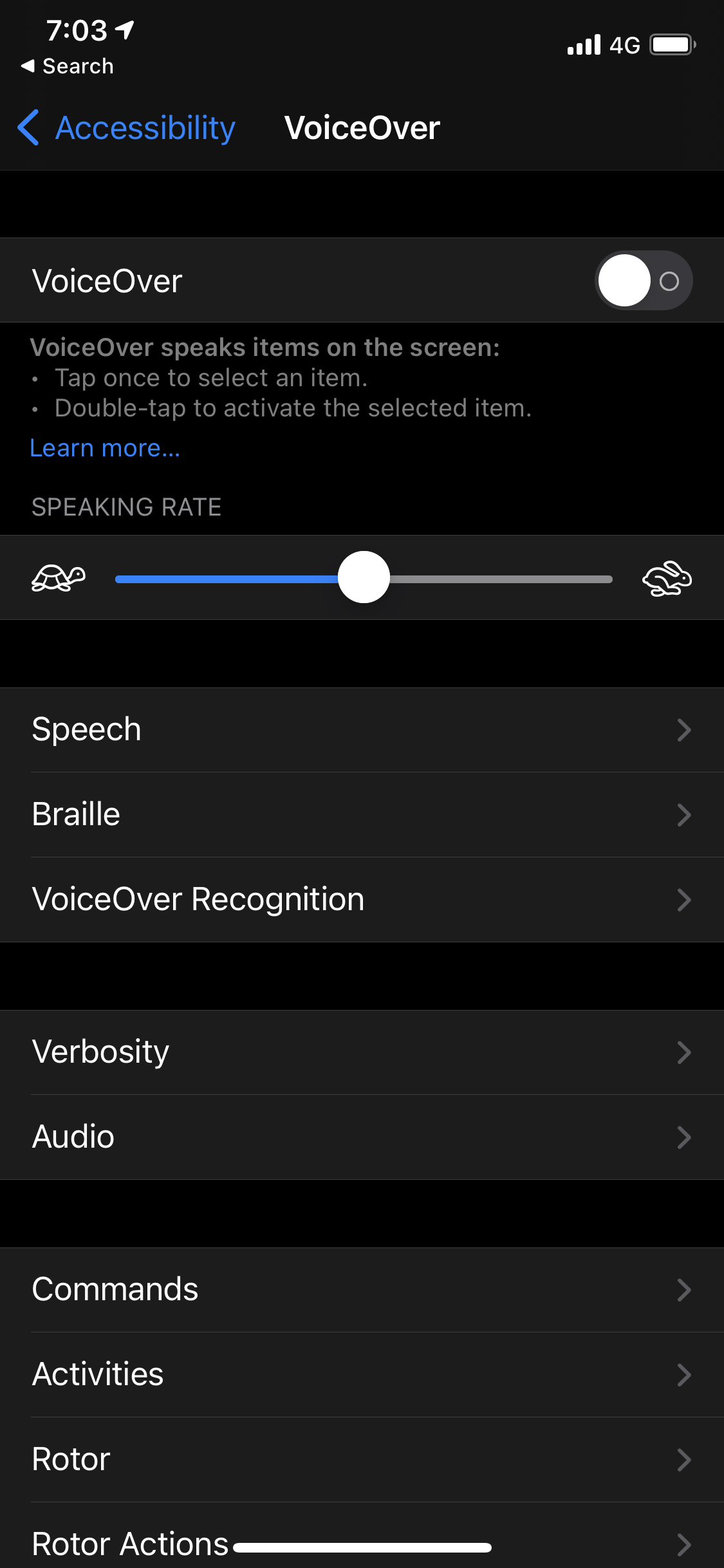Open VoiceOver Recognition settings

coord(362,900)
